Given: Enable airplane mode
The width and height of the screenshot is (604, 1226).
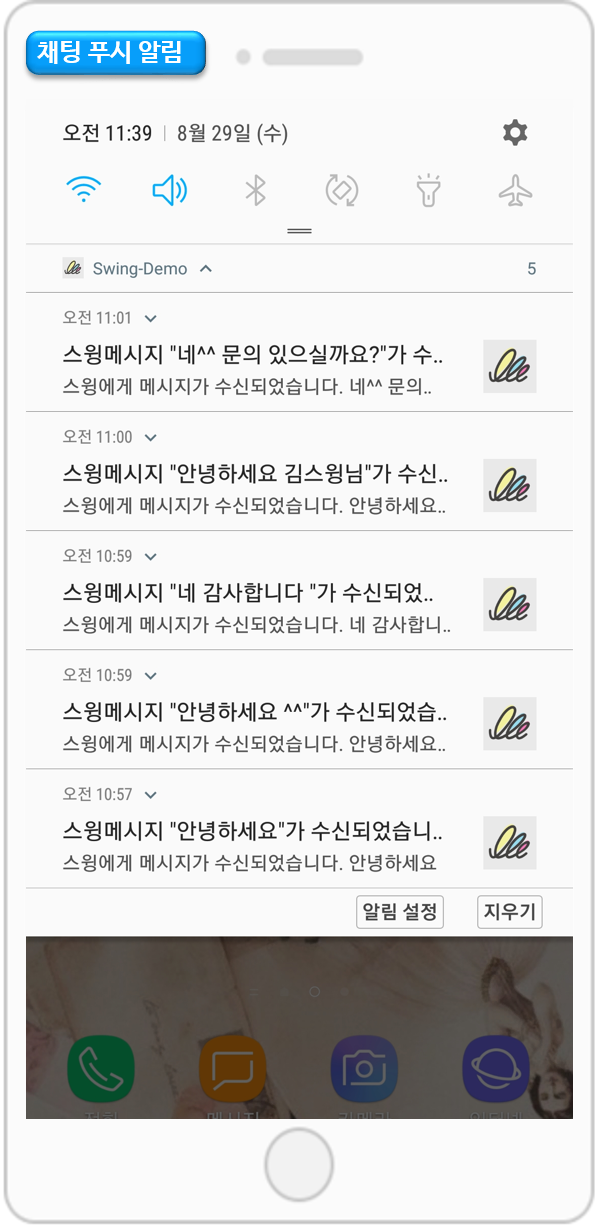Looking at the screenshot, I should [x=515, y=189].
